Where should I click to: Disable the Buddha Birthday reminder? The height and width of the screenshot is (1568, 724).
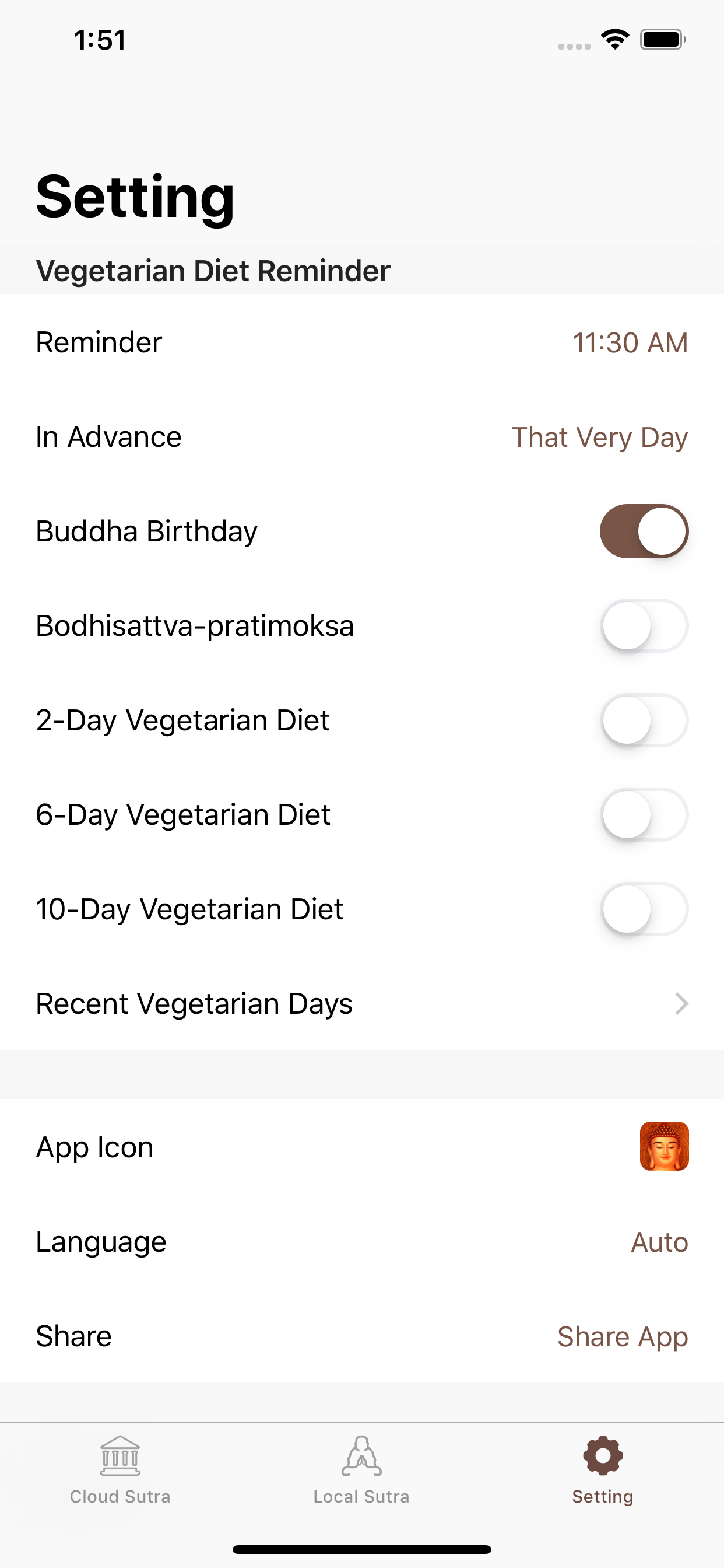click(x=644, y=531)
